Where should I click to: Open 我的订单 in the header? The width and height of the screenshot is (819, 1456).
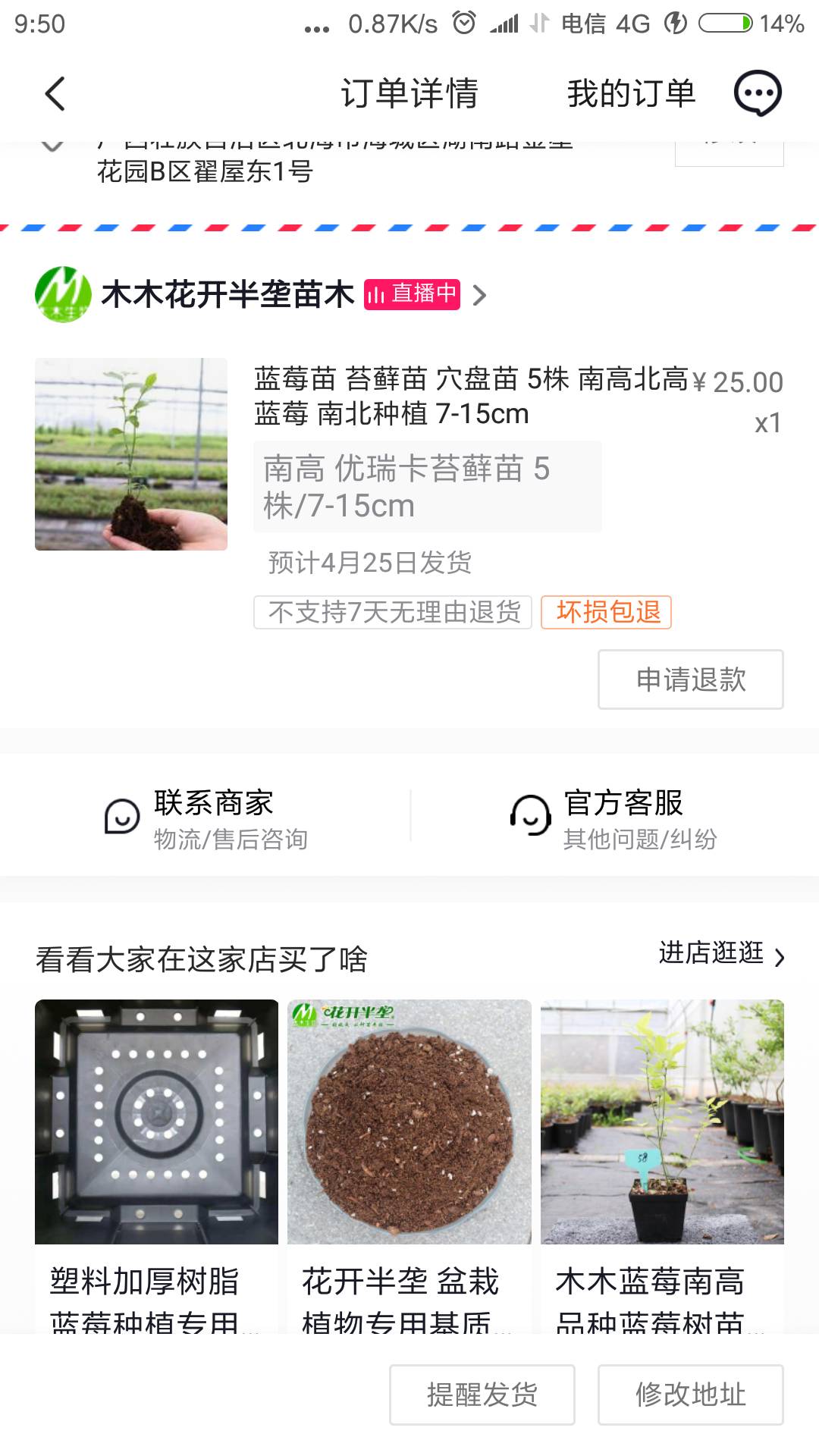(631, 94)
